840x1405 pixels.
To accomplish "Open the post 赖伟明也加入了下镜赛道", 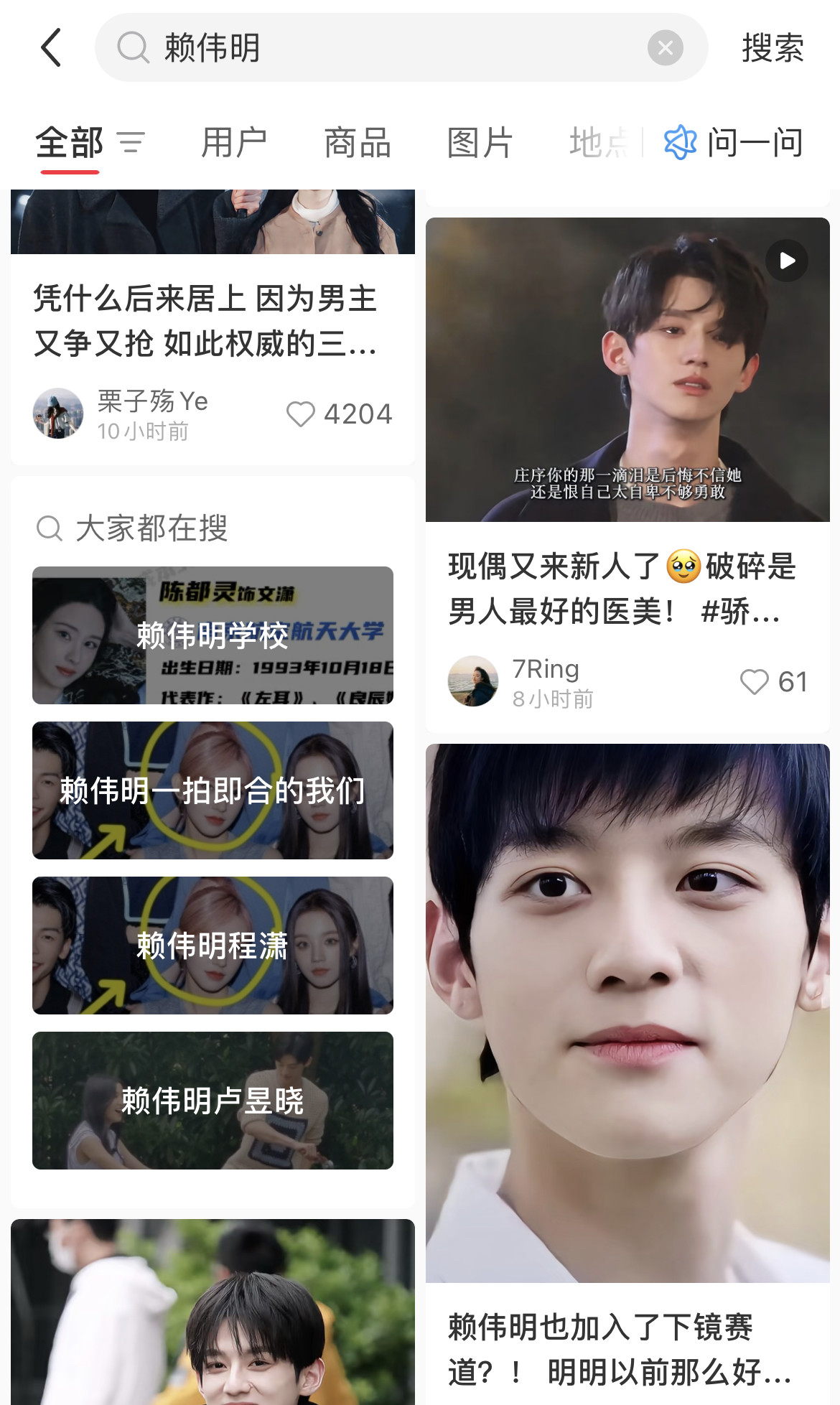I will (622, 1348).
